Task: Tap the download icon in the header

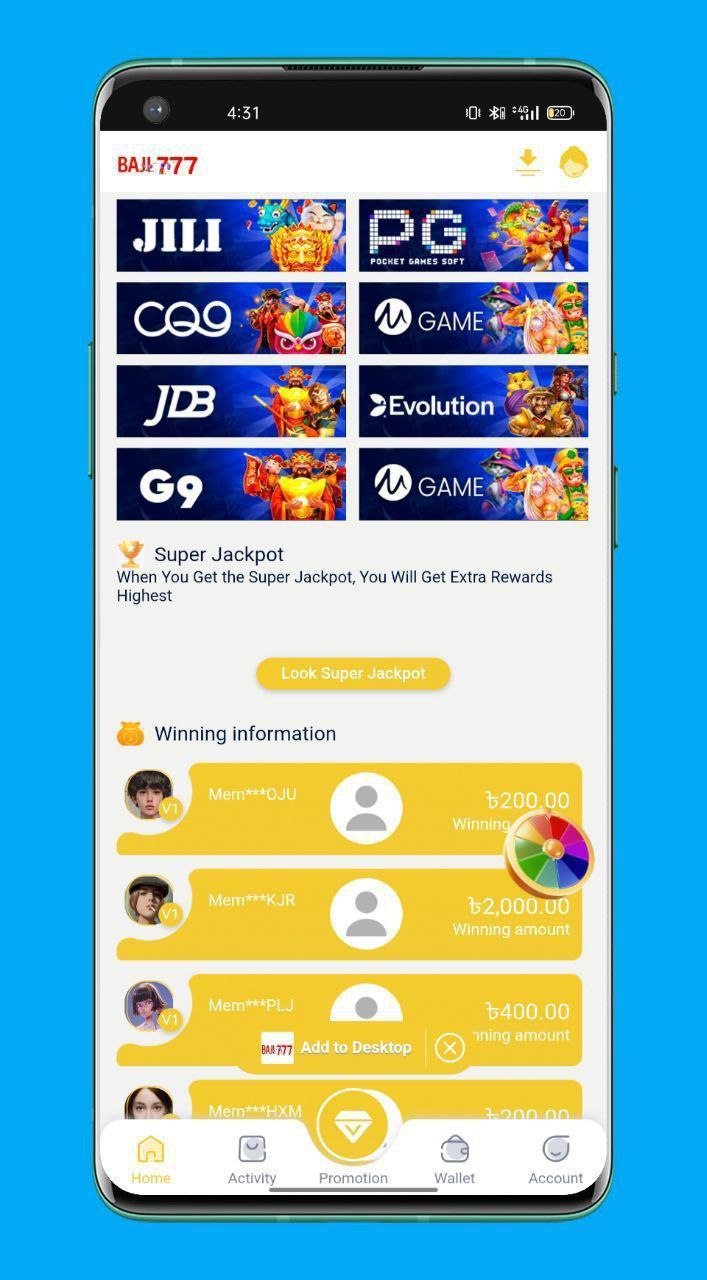Action: 528,162
